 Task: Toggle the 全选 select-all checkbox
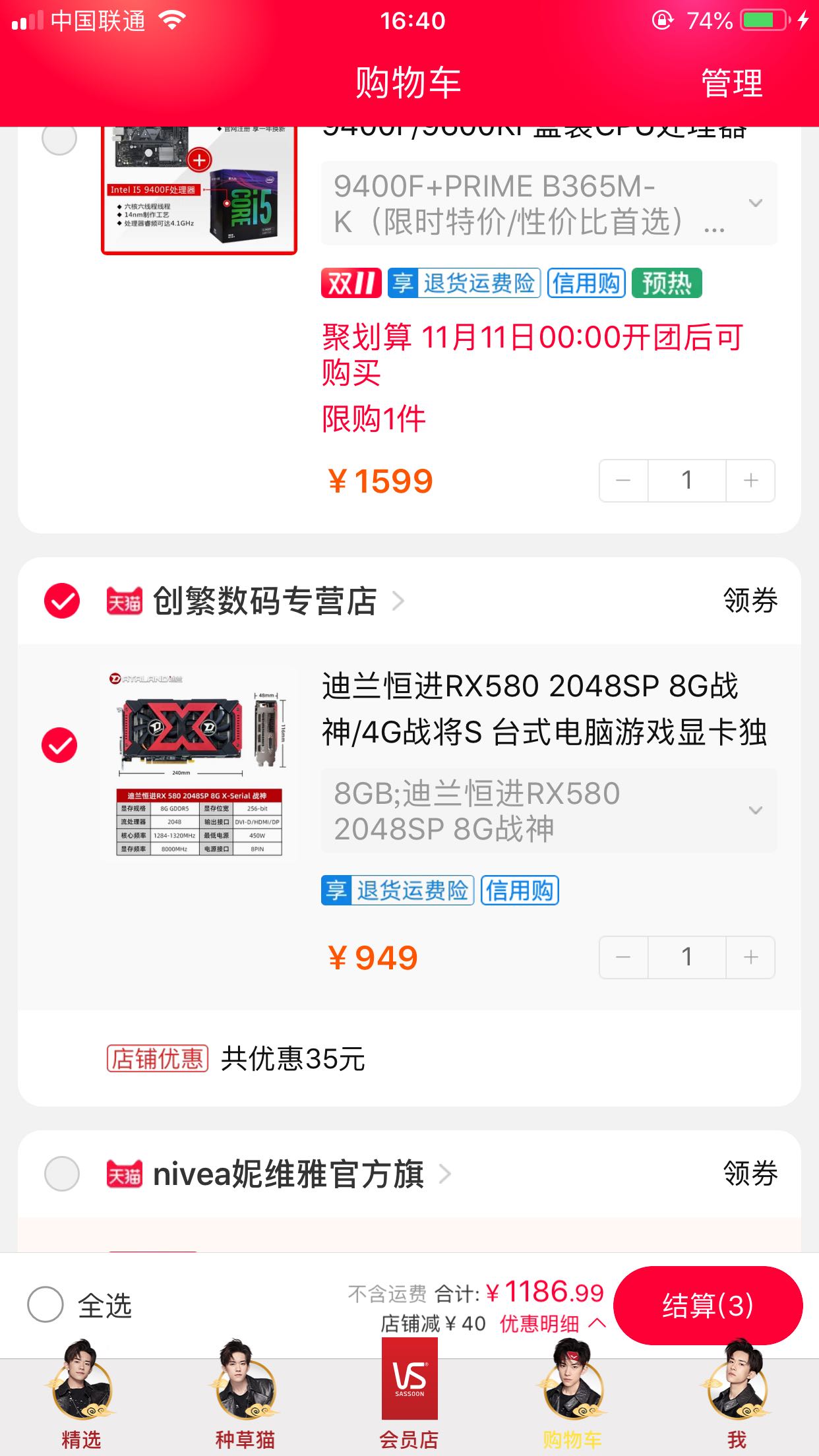45,1304
